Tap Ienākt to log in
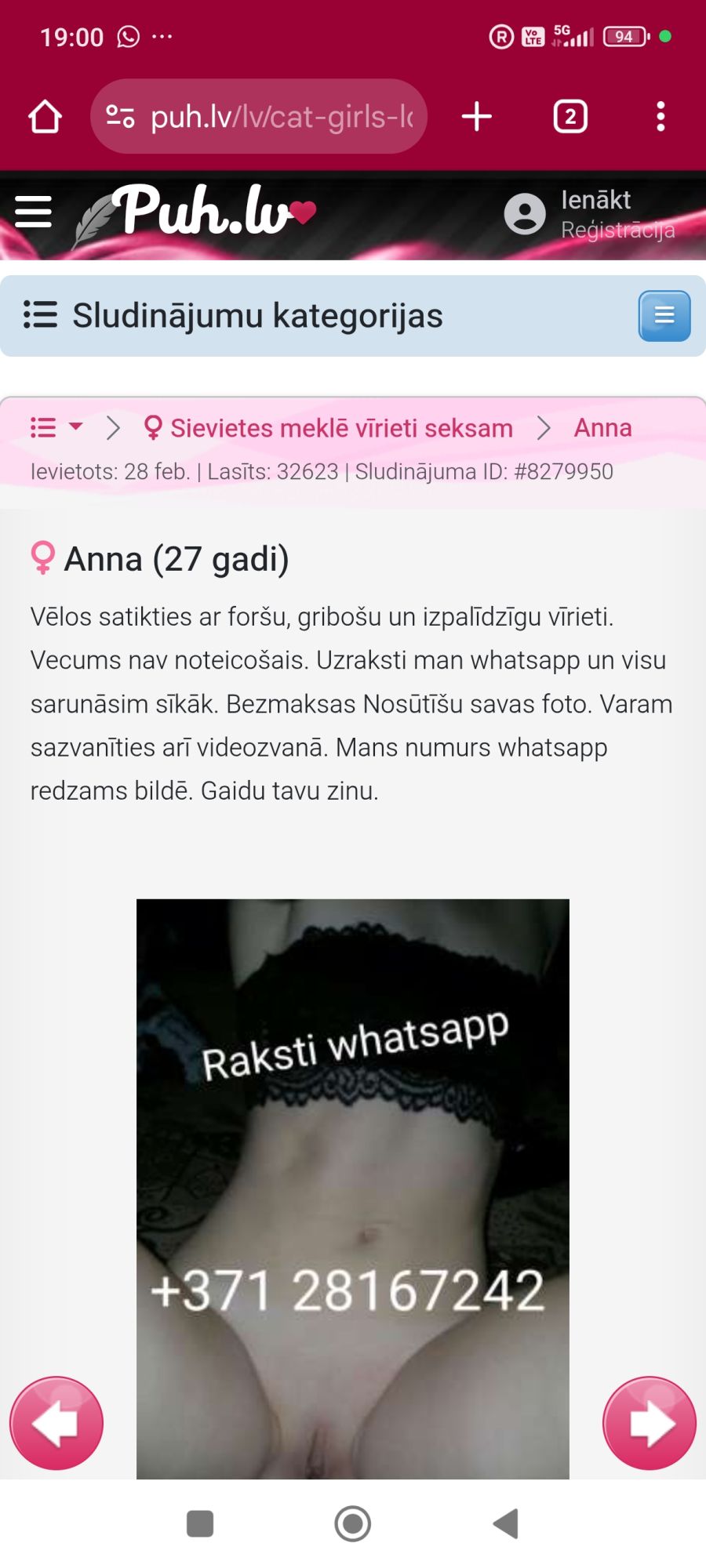This screenshot has height=1568, width=706. tap(595, 200)
